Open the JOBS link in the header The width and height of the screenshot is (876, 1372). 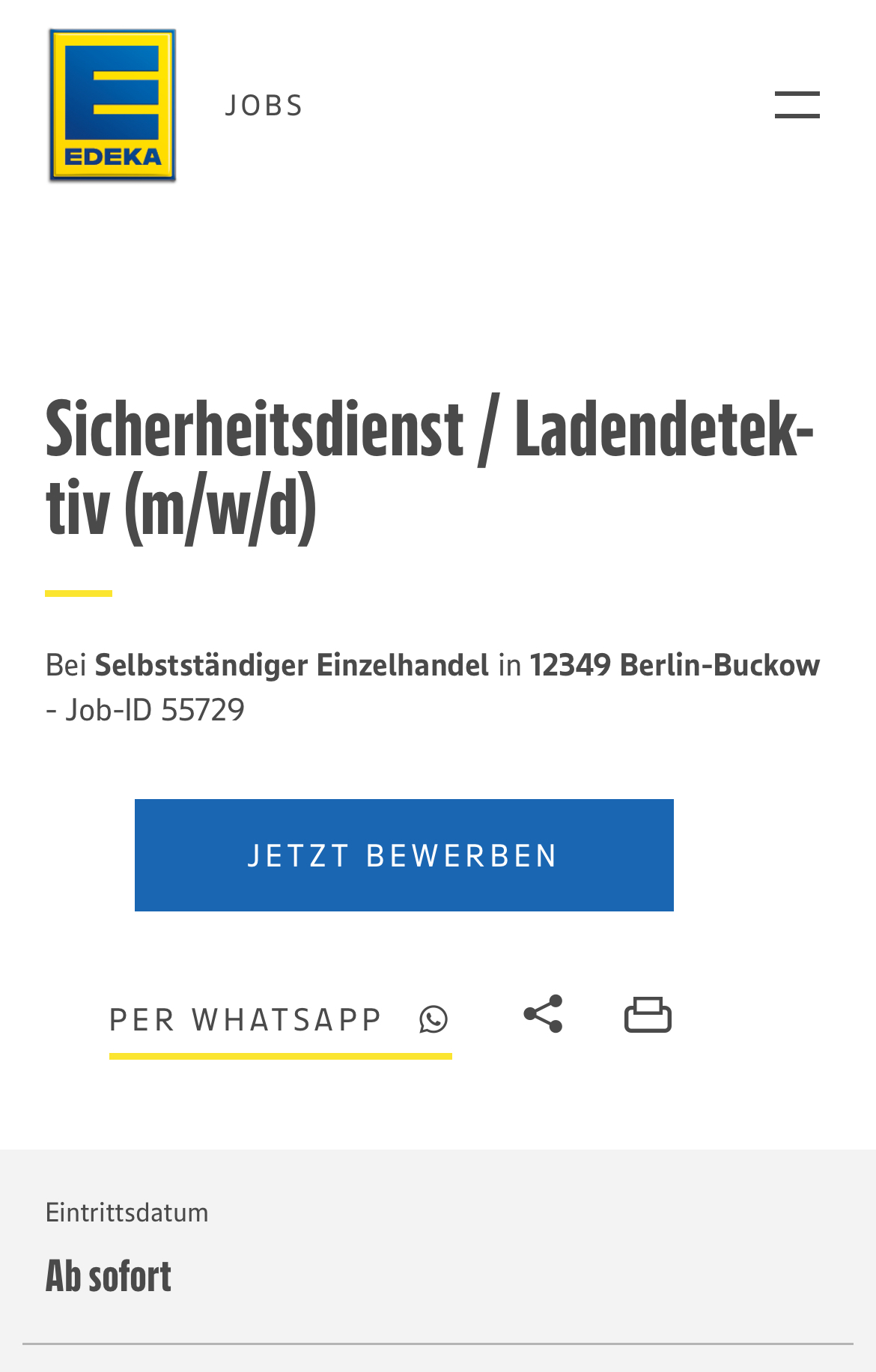(x=264, y=106)
